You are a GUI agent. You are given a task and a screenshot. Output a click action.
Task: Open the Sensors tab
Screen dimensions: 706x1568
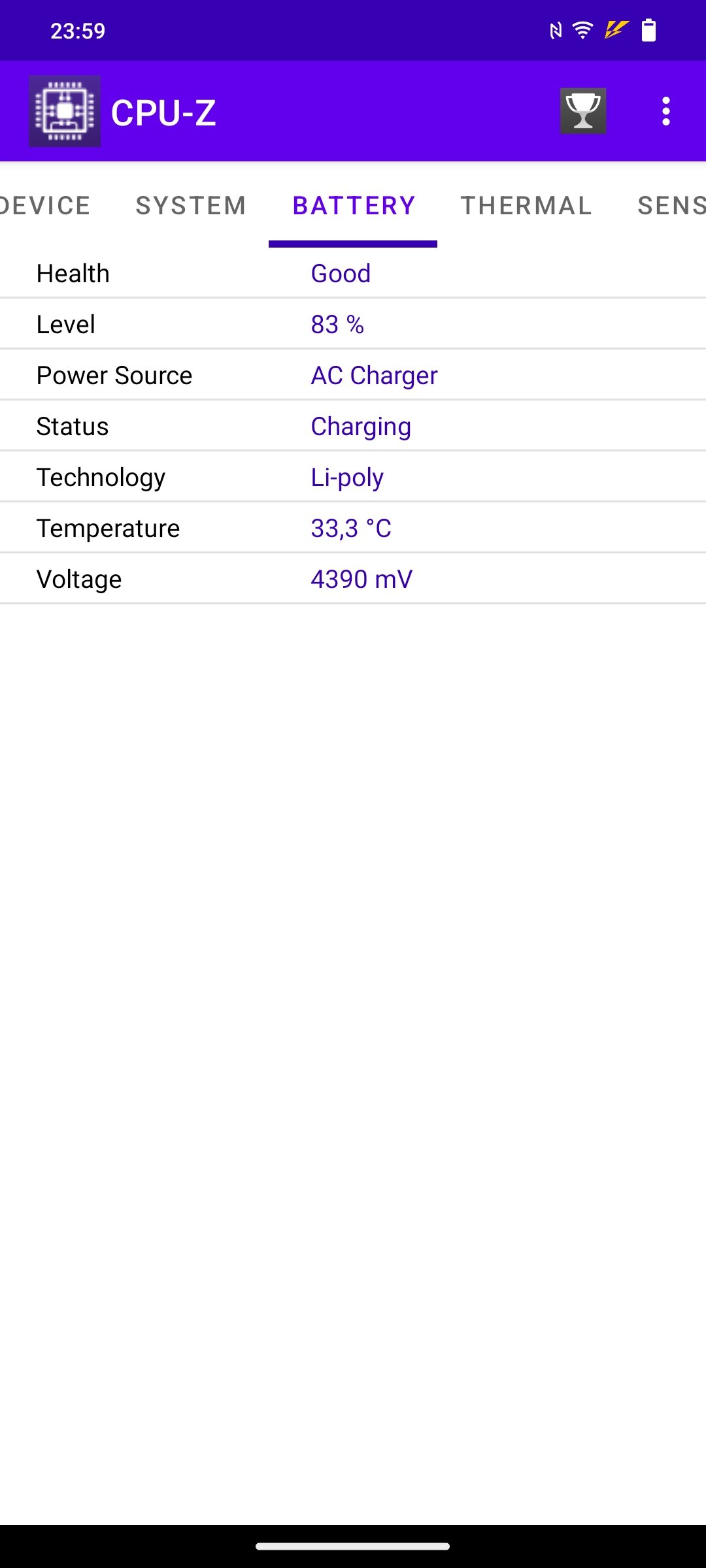671,206
